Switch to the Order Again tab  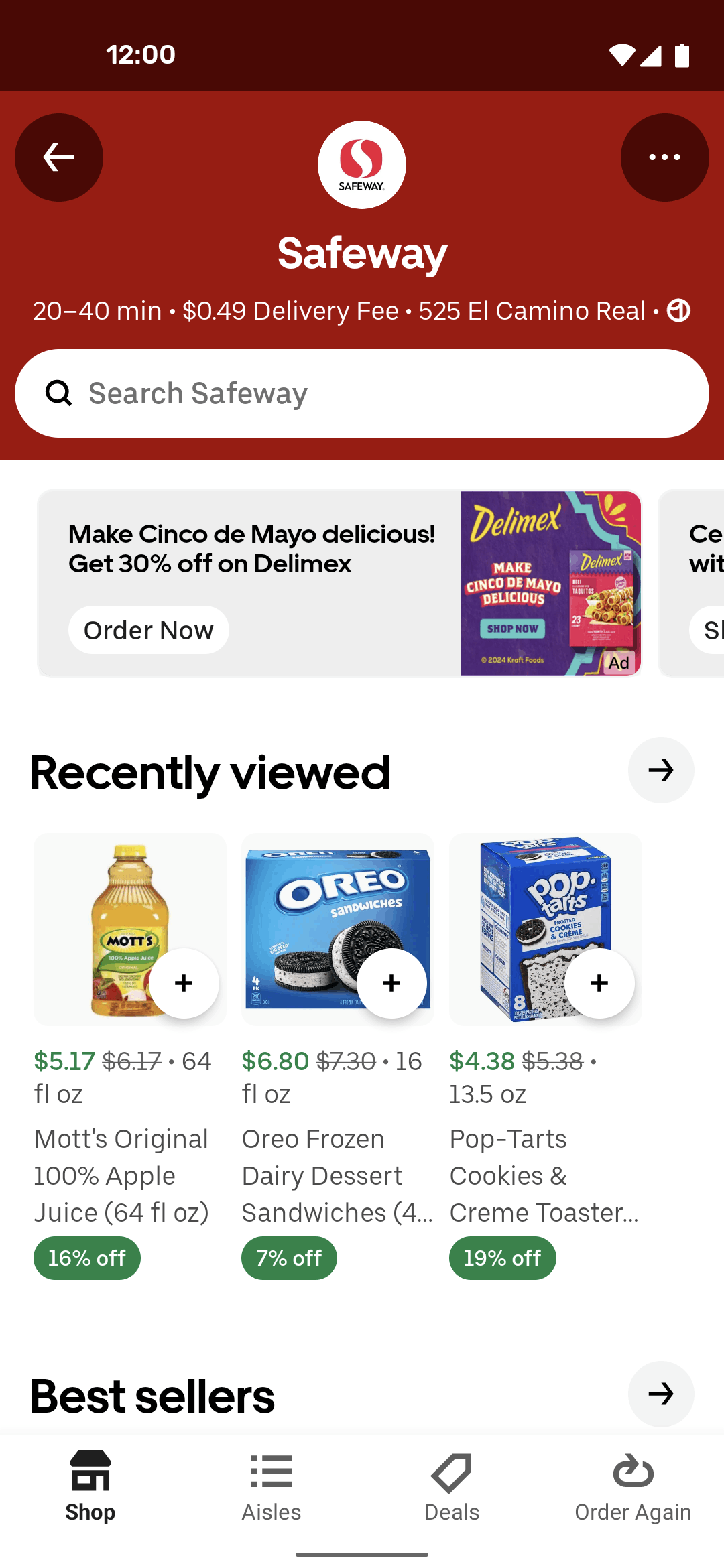tap(633, 1488)
